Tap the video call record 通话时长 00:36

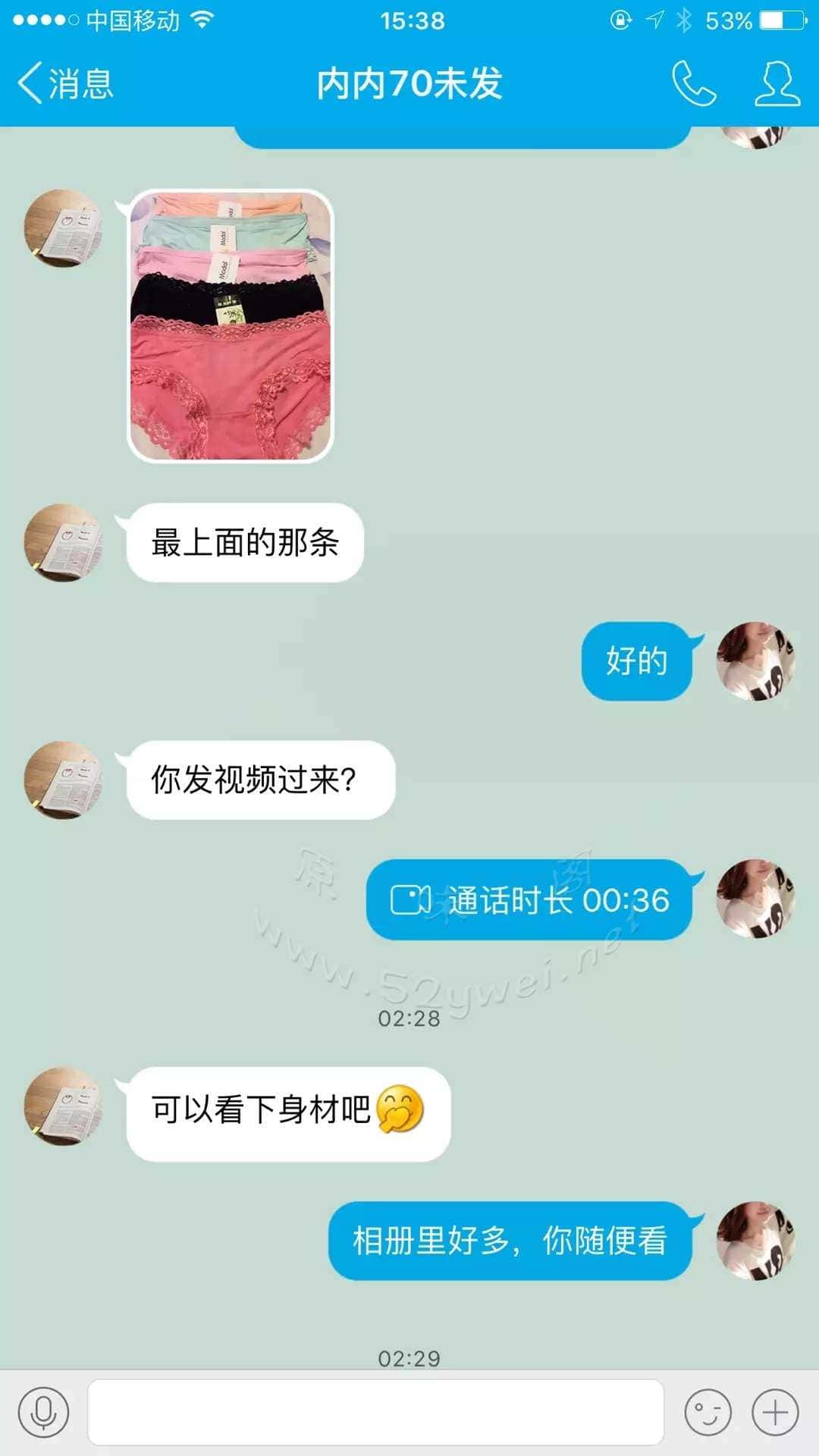[x=529, y=900]
